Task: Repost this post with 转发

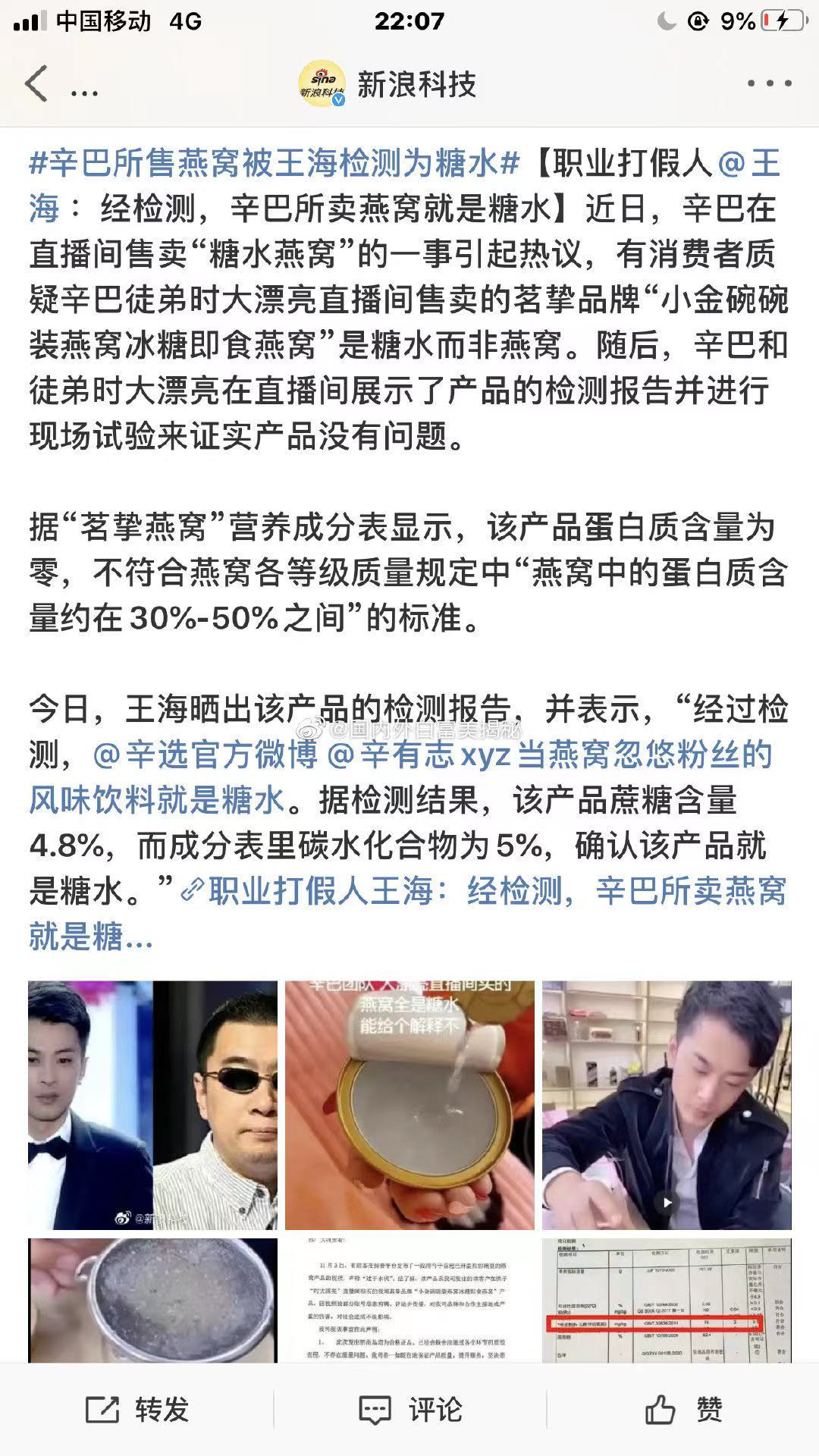Action: coord(136,1410)
